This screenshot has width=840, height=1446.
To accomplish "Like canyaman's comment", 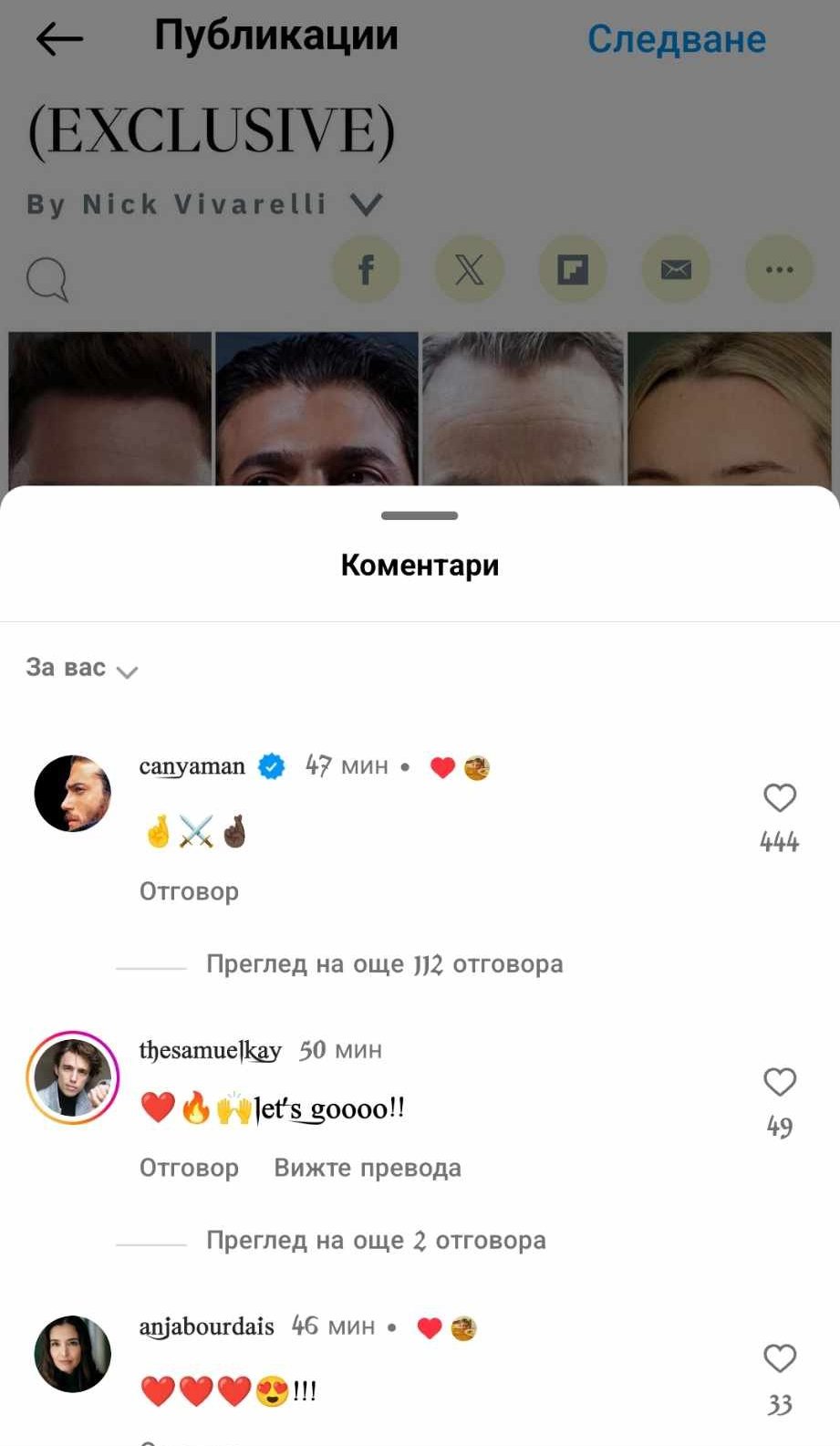I will (x=780, y=798).
